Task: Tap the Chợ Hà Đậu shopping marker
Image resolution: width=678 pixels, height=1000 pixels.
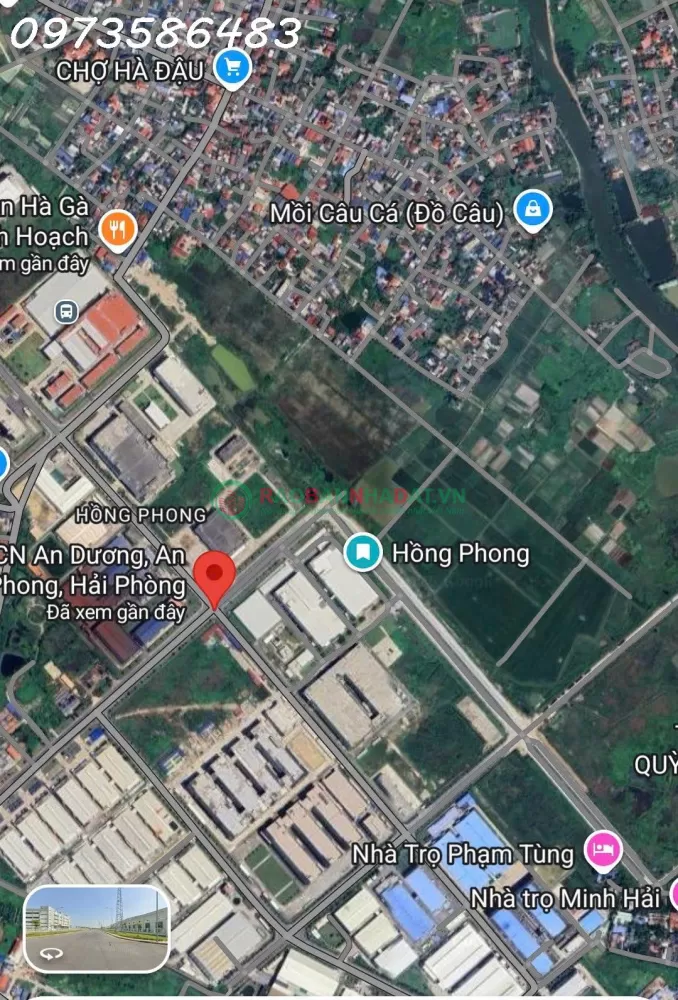Action: 233,68
